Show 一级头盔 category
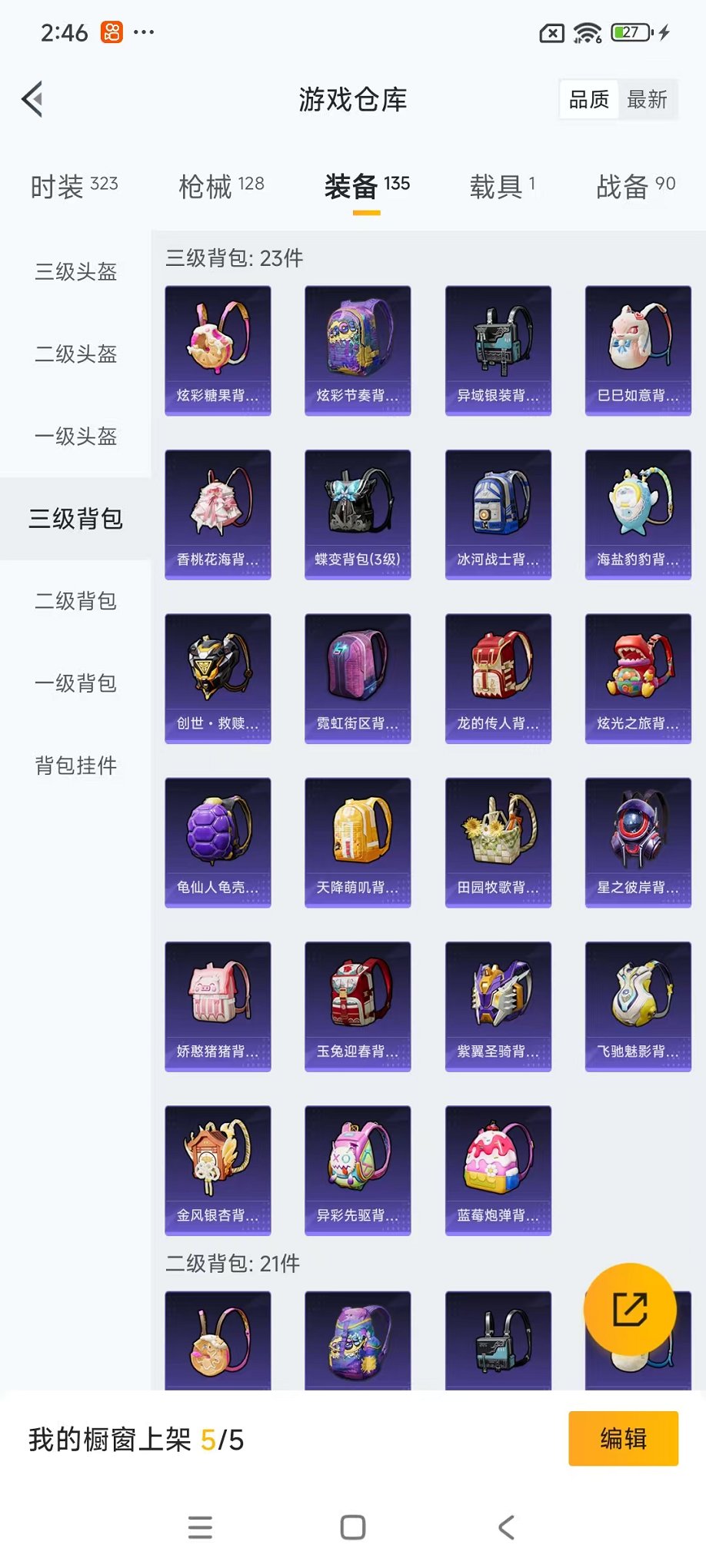Screen dimensions: 706x1568 (75, 437)
